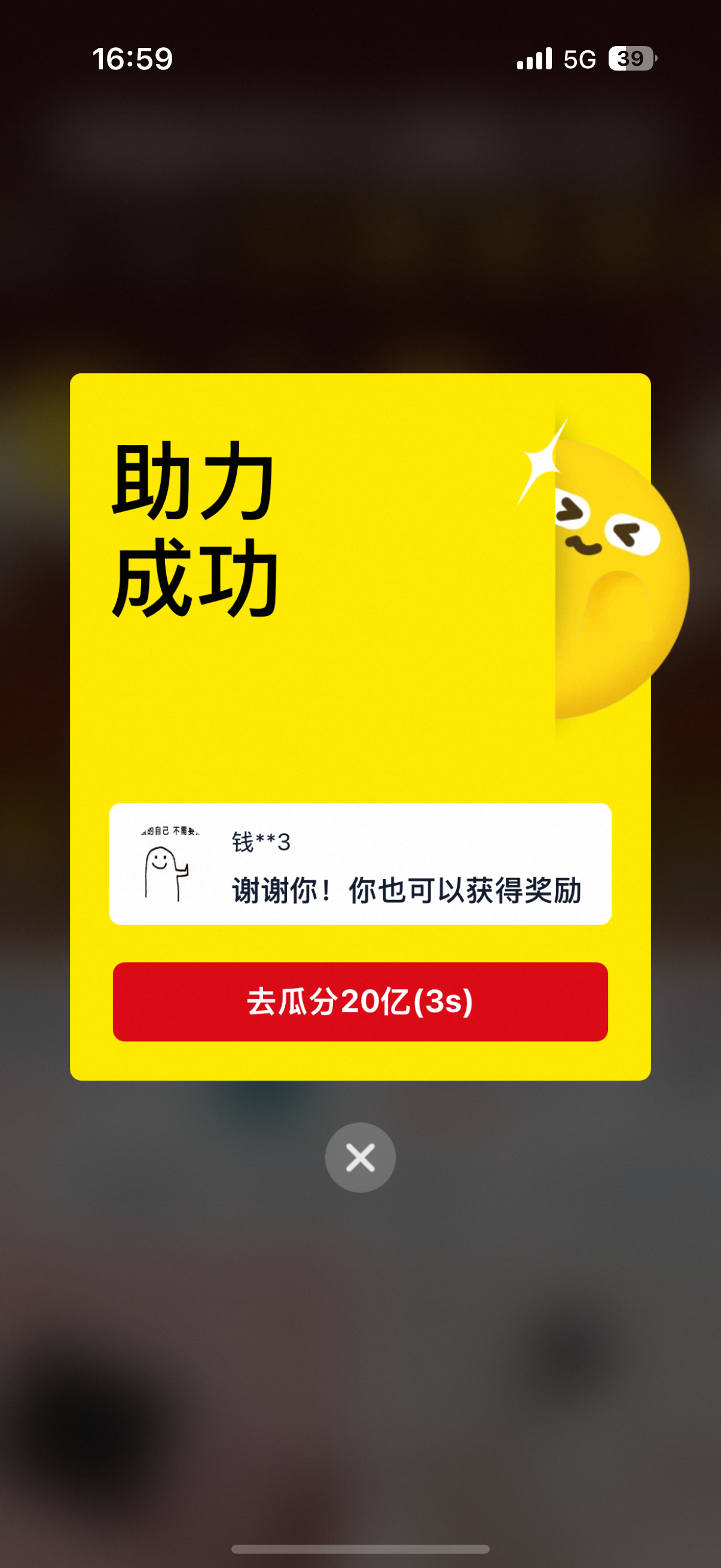721x1568 pixels.
Task: Tap the red 去瓜分20亿 button
Action: (x=360, y=1001)
